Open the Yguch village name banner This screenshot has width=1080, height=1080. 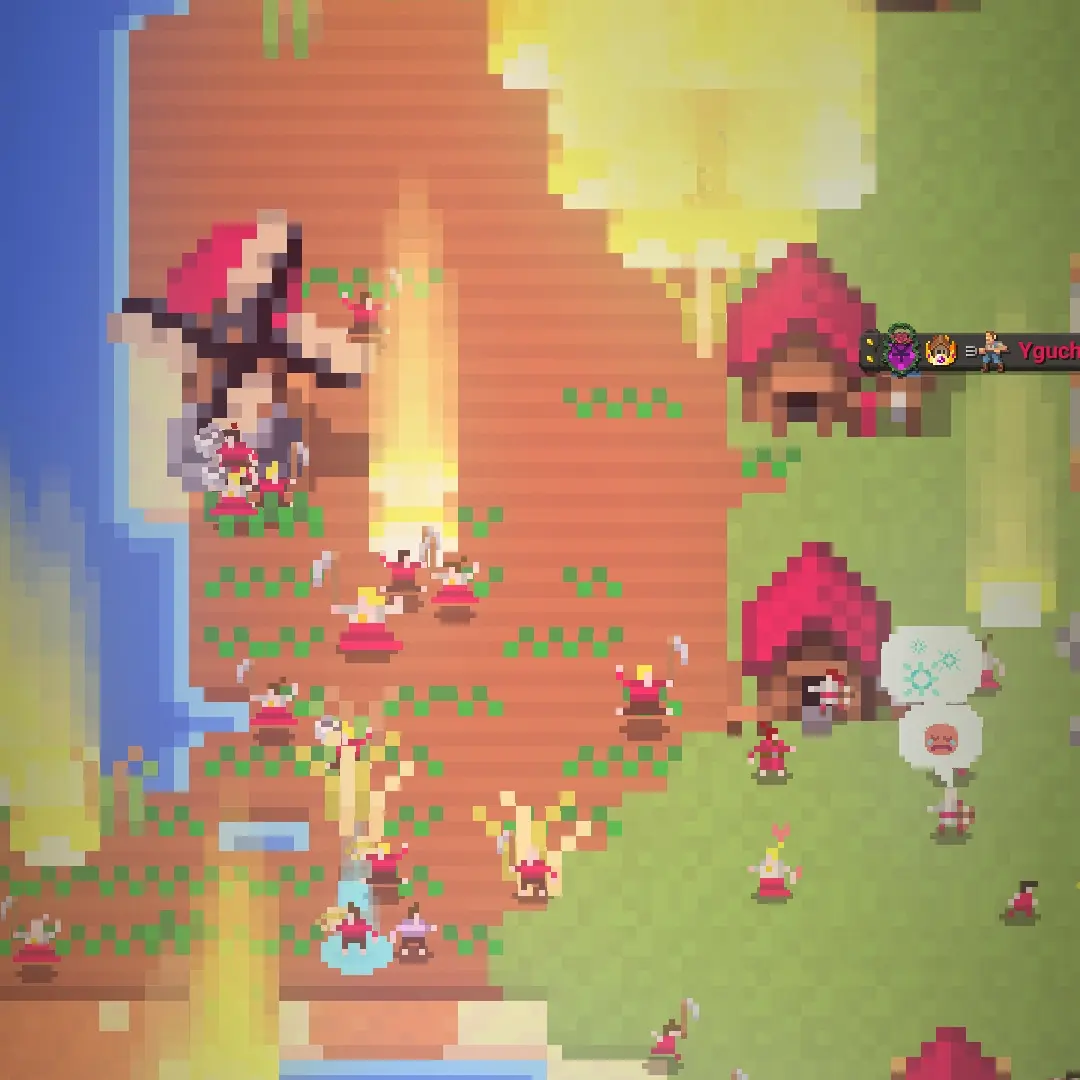[x=1045, y=352]
